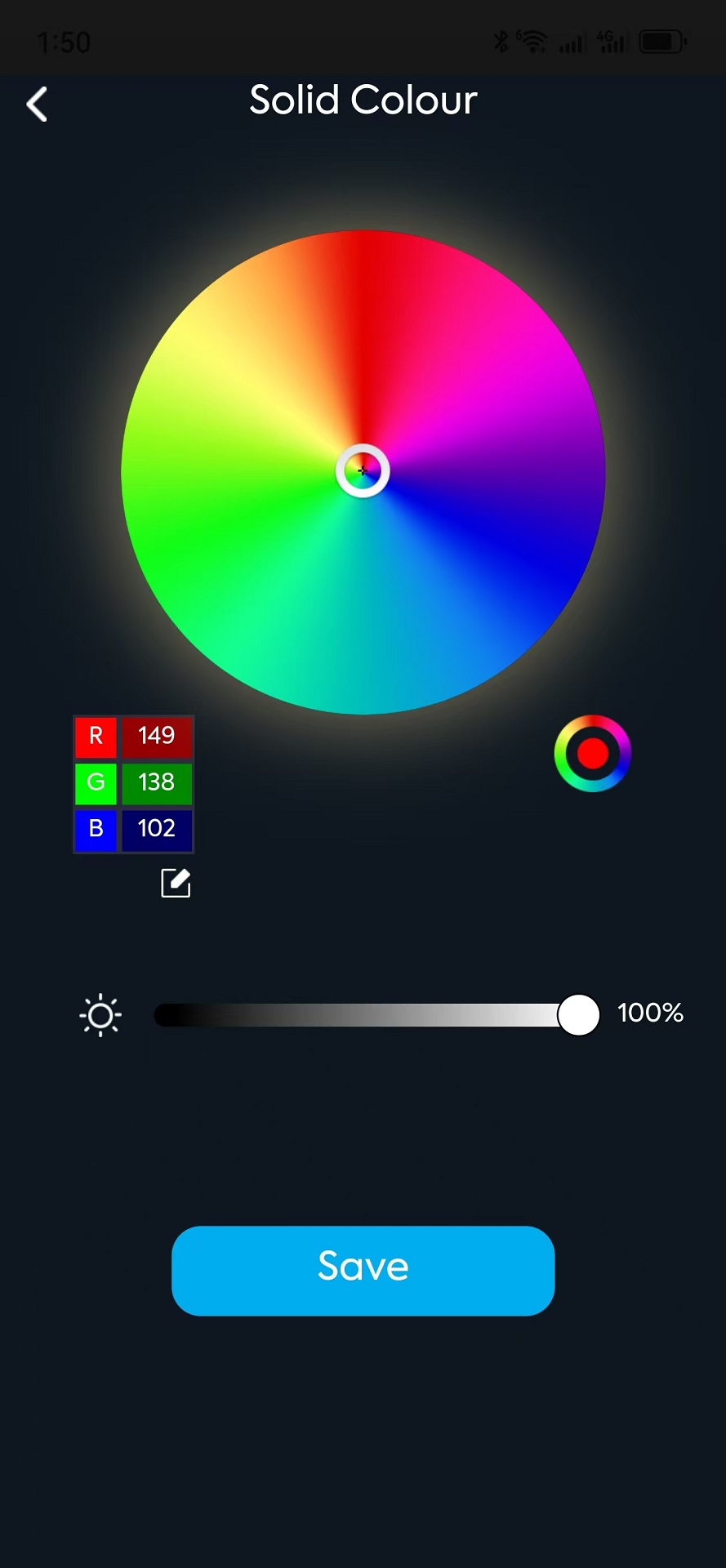The width and height of the screenshot is (726, 1568).
Task: Select the blue B value 102 field
Action: coord(156,829)
